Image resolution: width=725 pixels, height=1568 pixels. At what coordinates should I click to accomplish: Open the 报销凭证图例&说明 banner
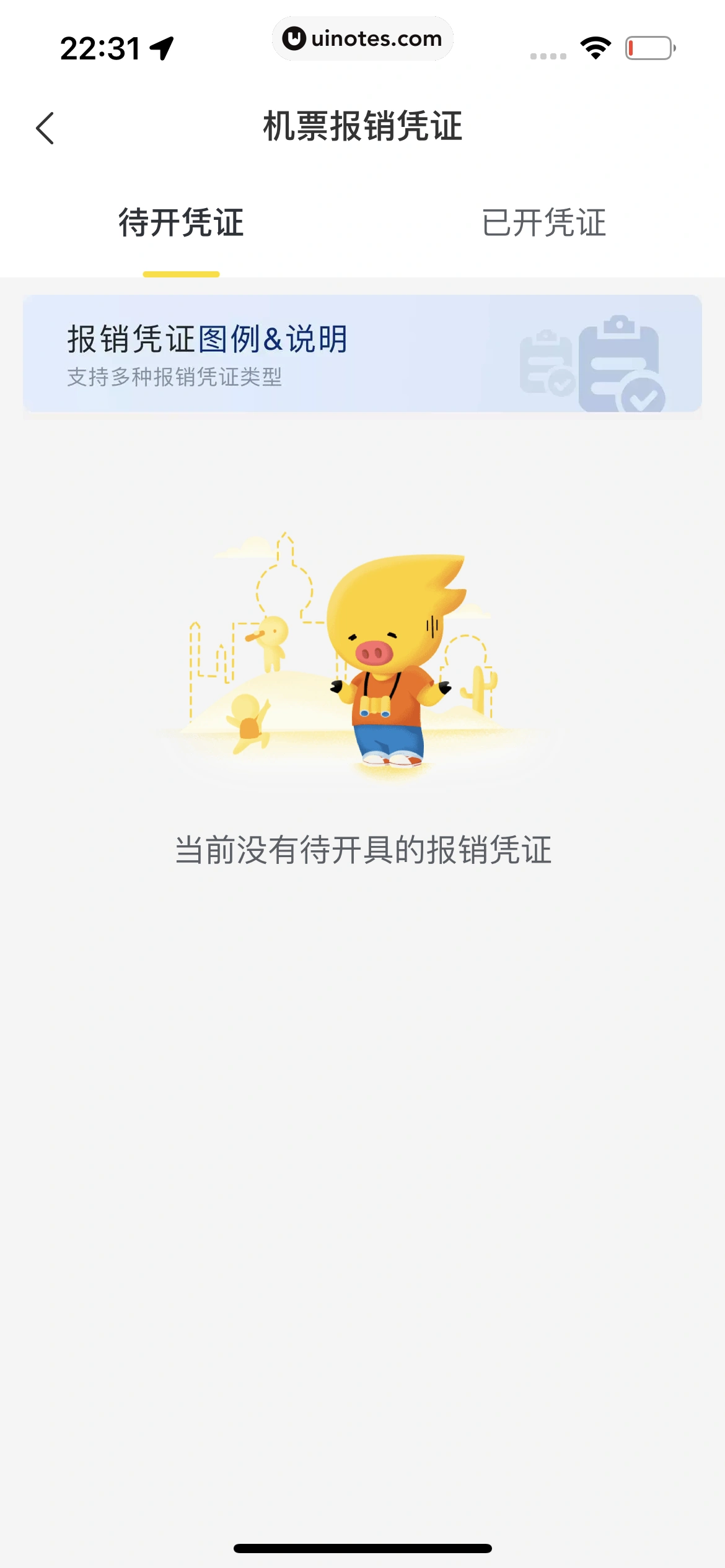tap(362, 354)
